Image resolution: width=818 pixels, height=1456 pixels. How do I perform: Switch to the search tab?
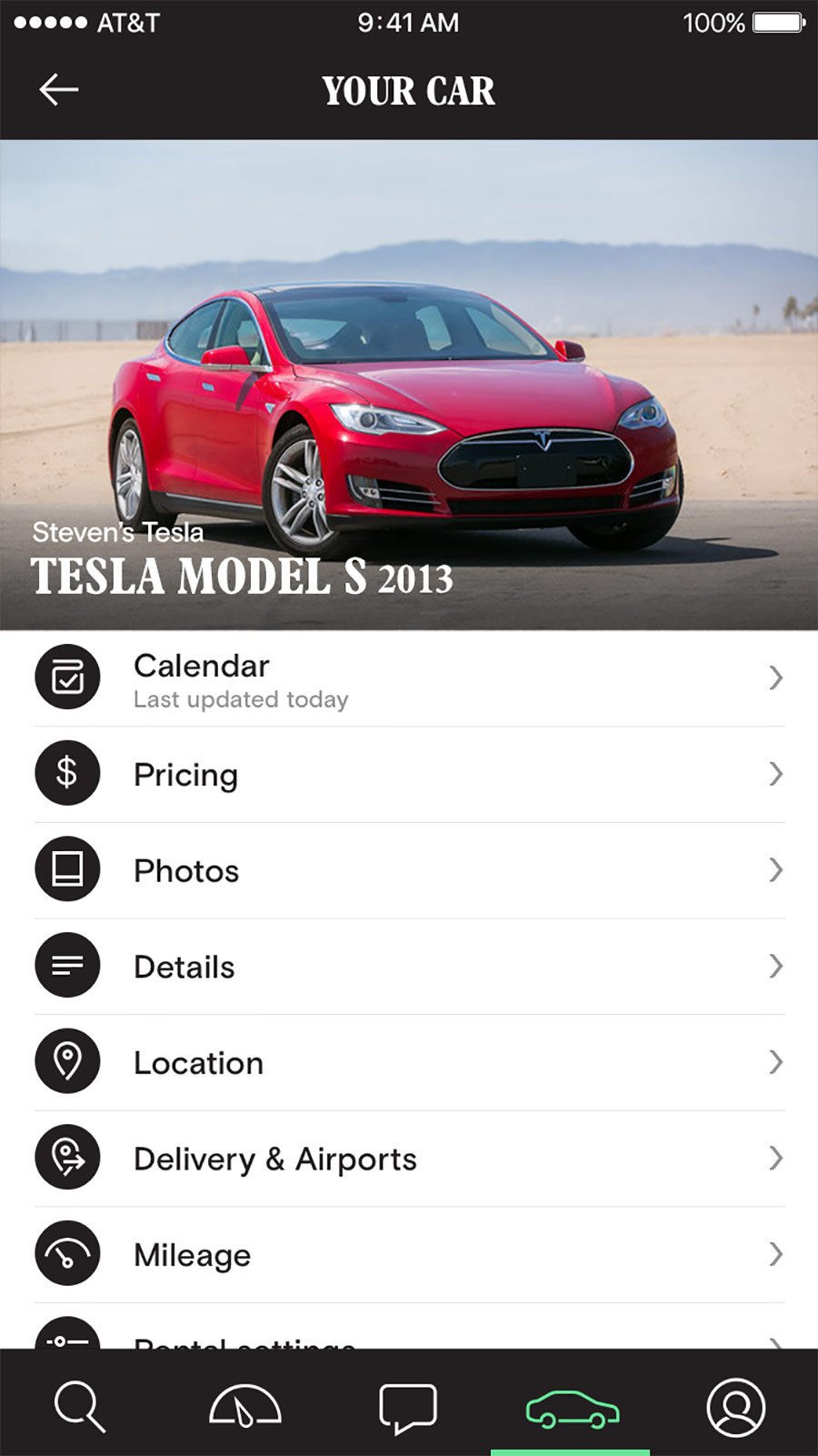pos(80,1407)
